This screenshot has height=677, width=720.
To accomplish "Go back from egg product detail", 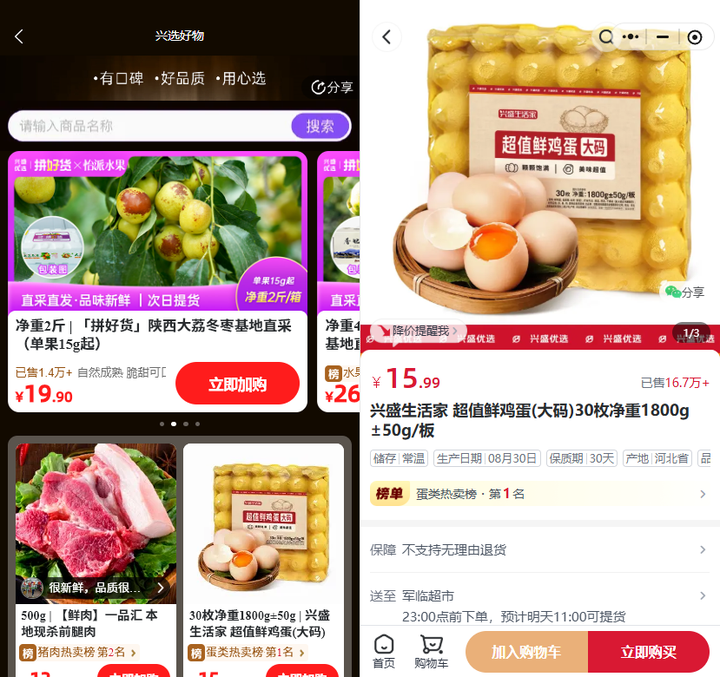I will click(x=386, y=37).
